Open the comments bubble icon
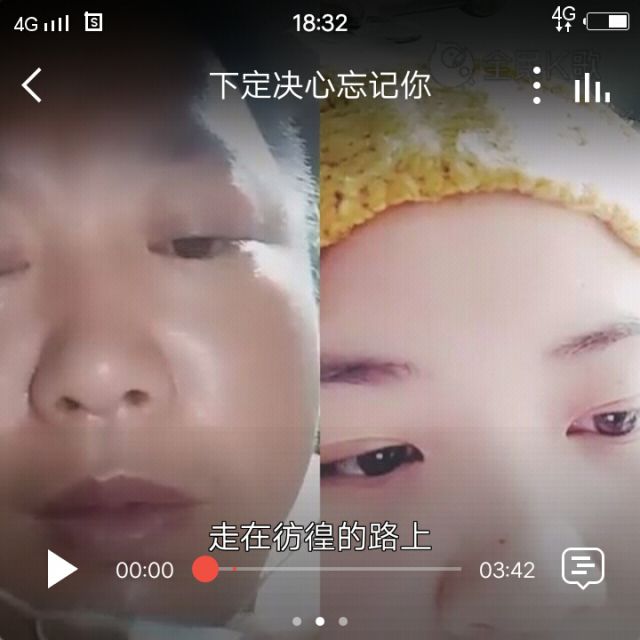Image resolution: width=640 pixels, height=640 pixels. (x=583, y=568)
